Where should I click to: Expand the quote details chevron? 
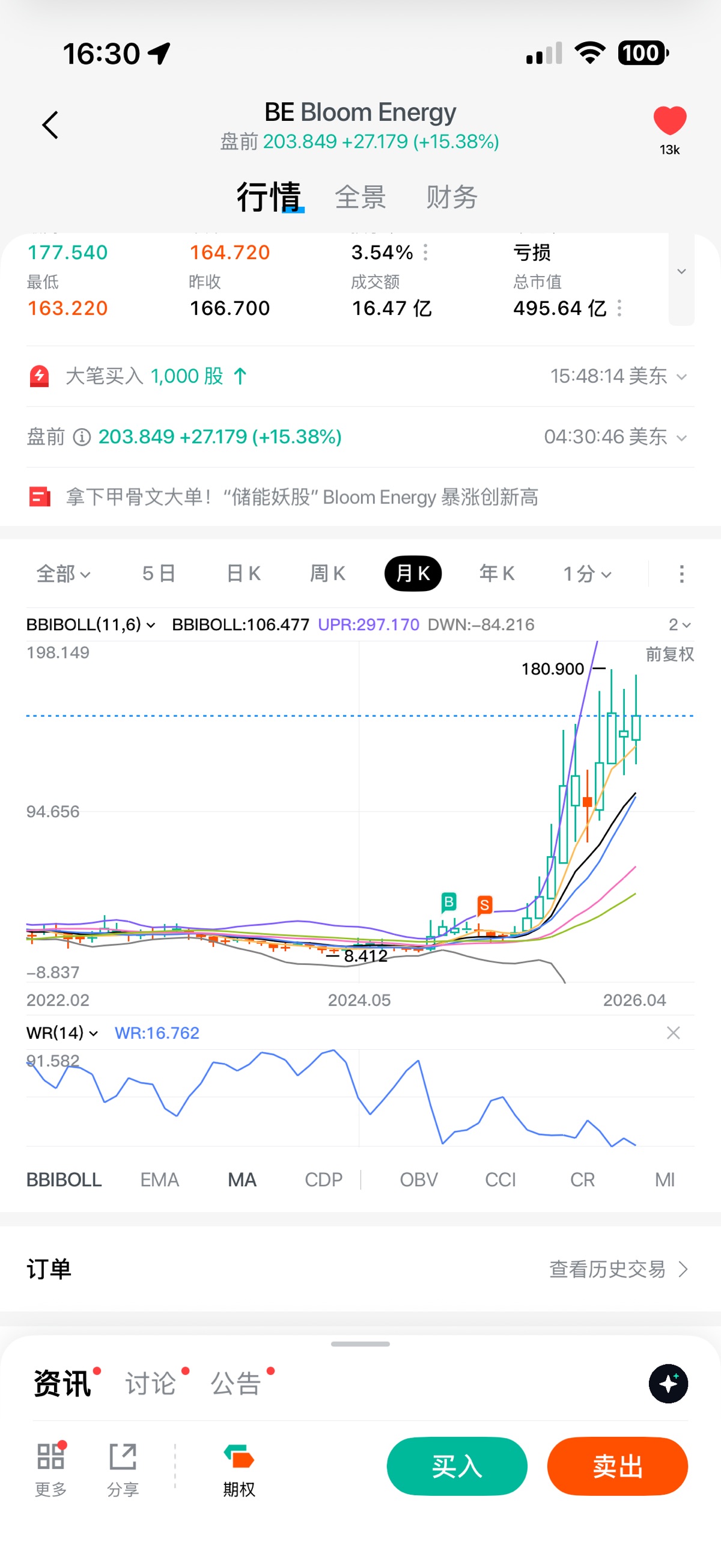coord(681,272)
